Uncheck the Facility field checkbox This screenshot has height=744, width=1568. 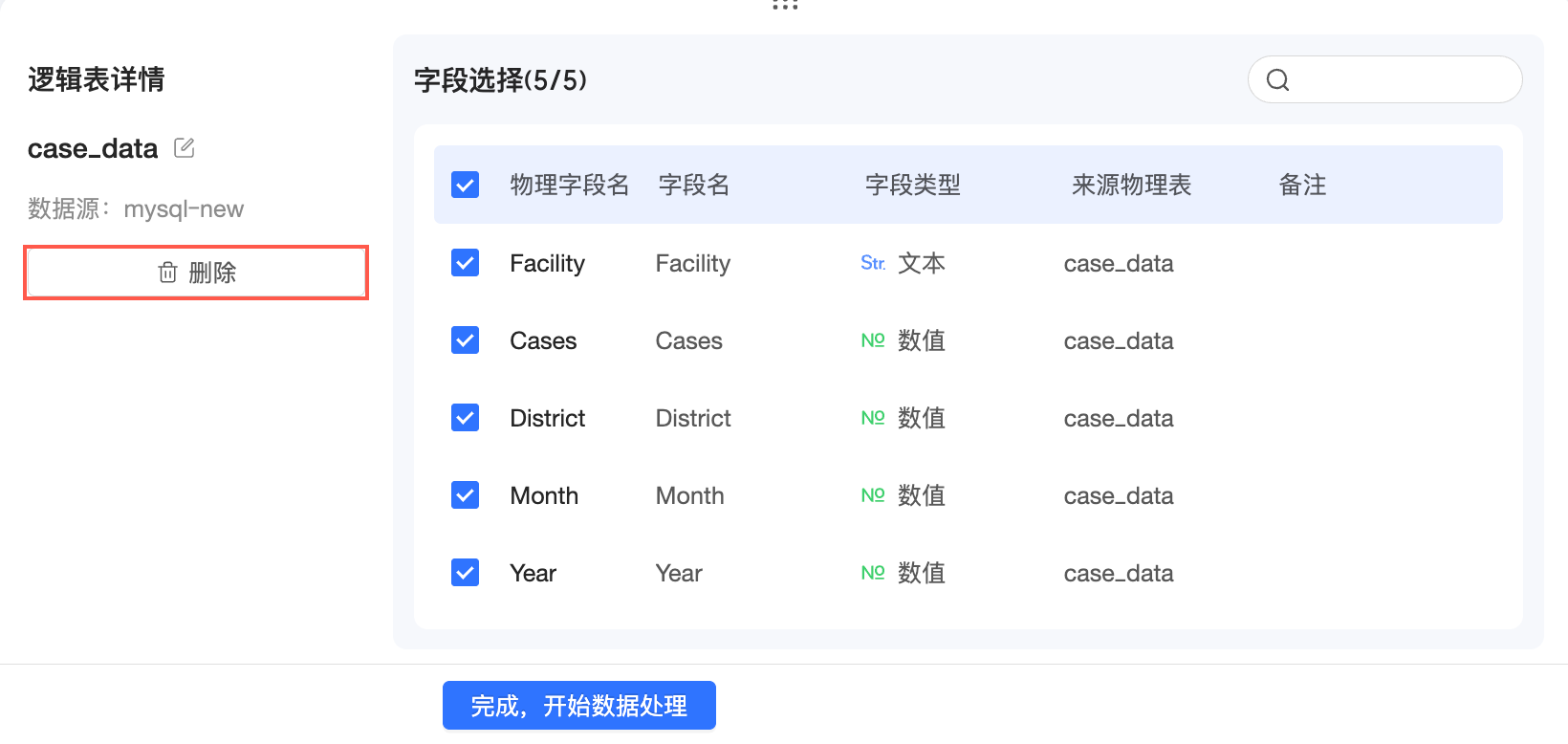466,263
